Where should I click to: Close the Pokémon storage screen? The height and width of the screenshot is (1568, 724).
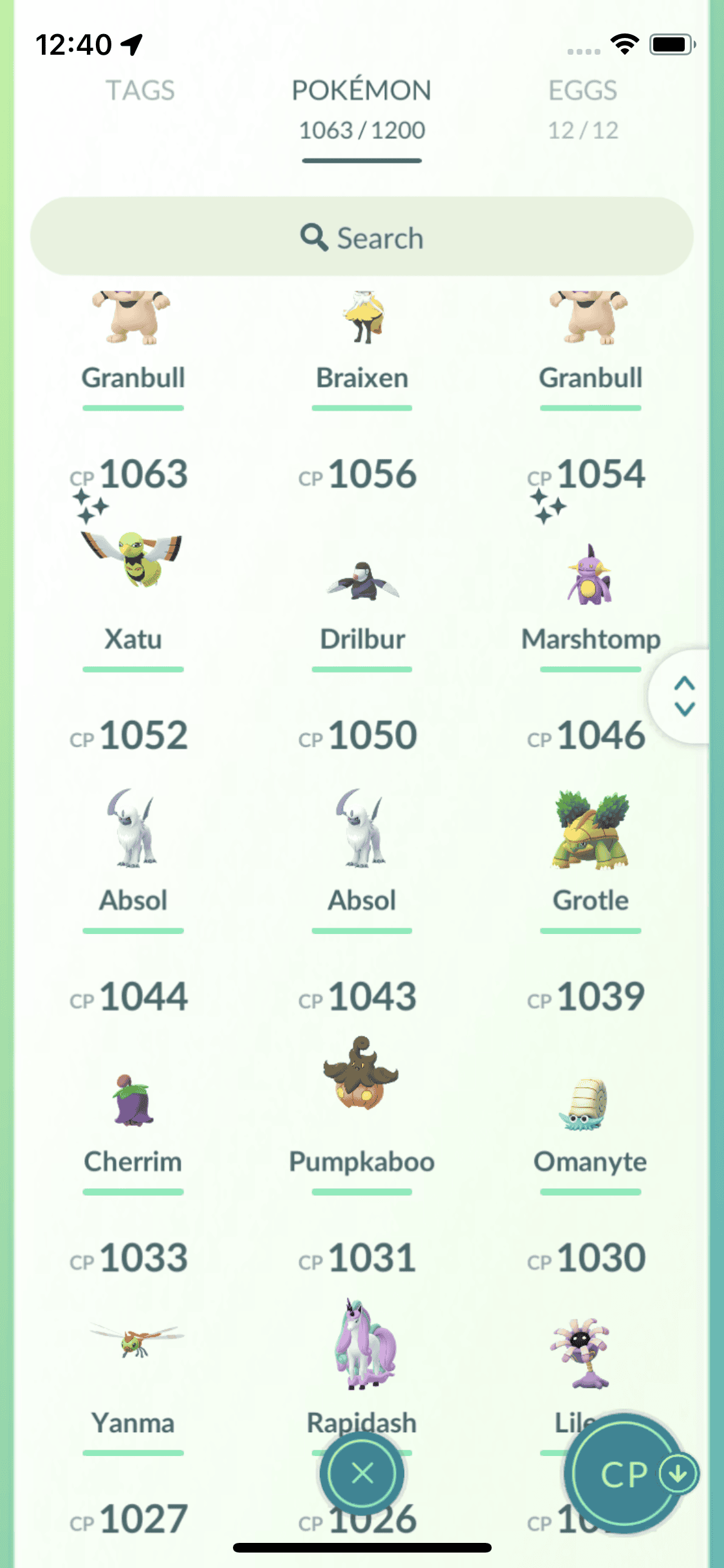click(362, 1473)
